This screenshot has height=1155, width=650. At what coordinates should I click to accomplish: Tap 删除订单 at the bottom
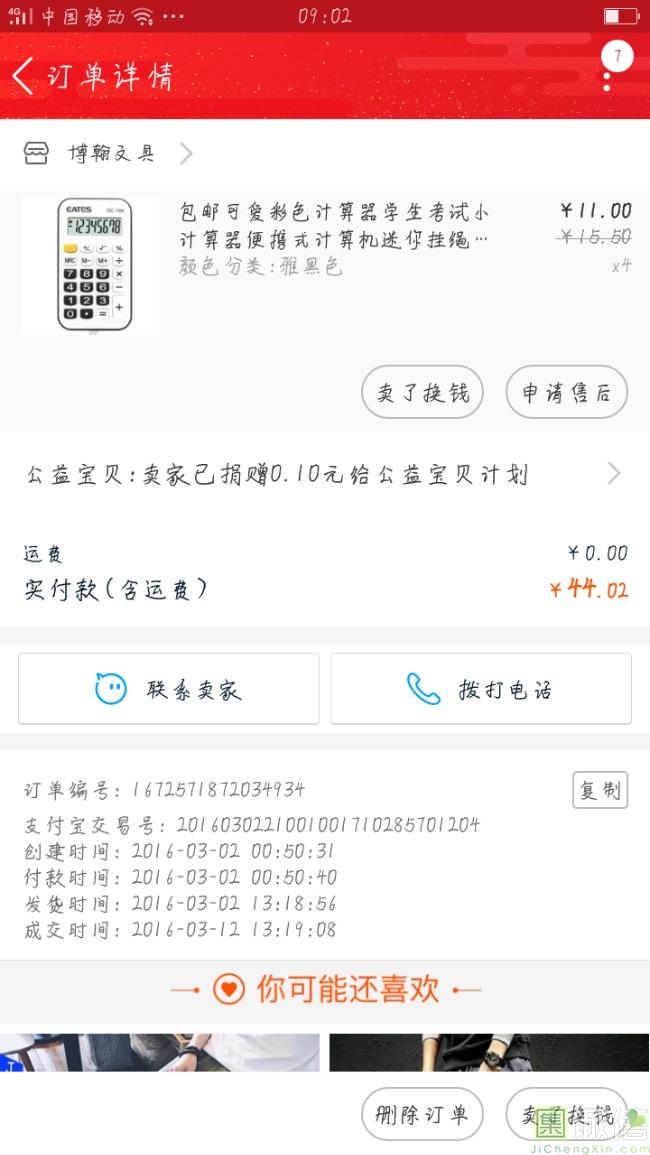click(422, 1114)
